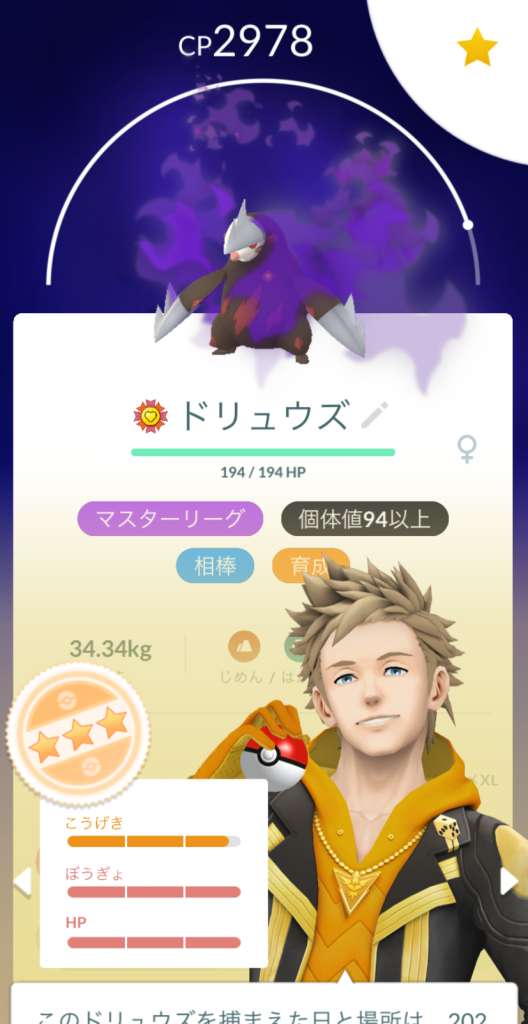Open the 個体値94以上 tag
The width and height of the screenshot is (528, 1024).
(365, 519)
